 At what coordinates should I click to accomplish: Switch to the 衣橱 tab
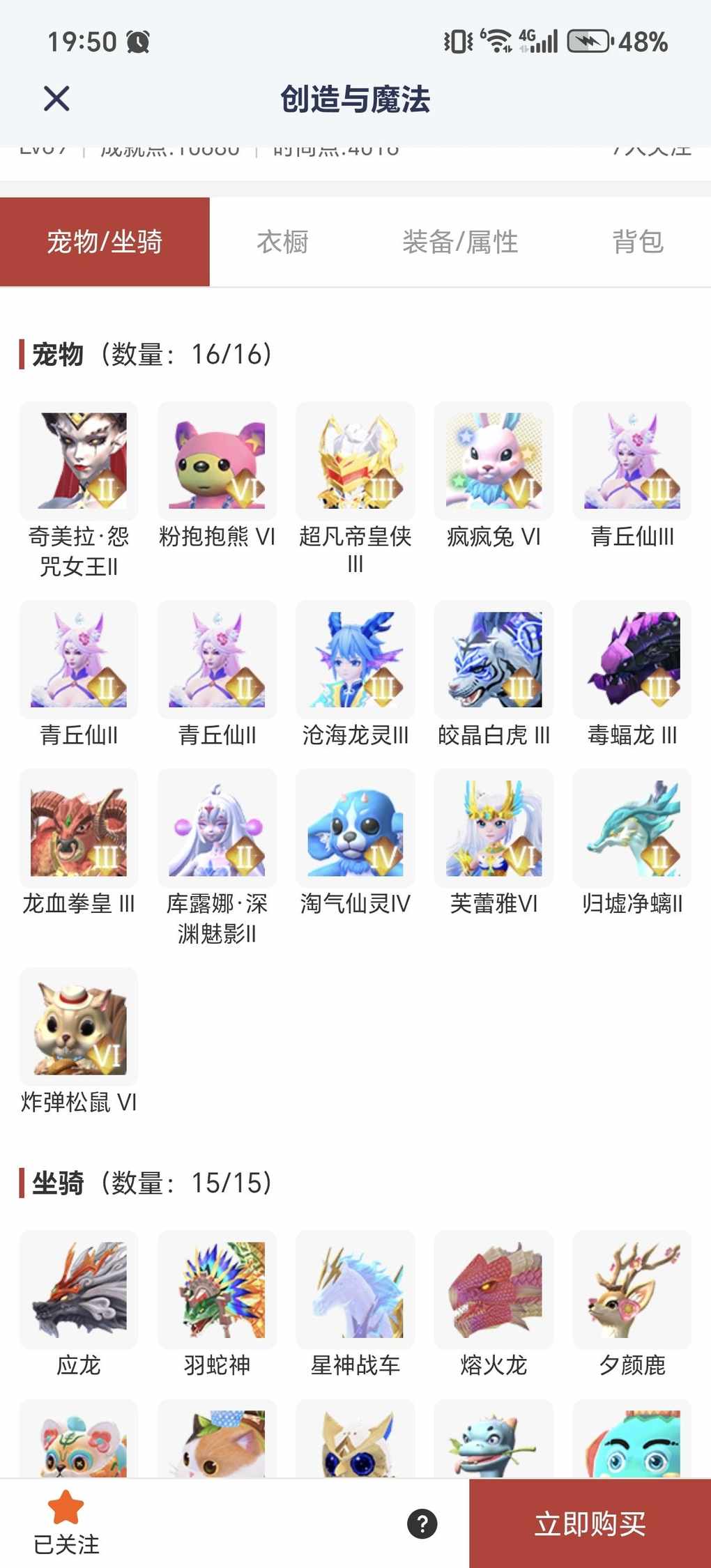click(282, 242)
